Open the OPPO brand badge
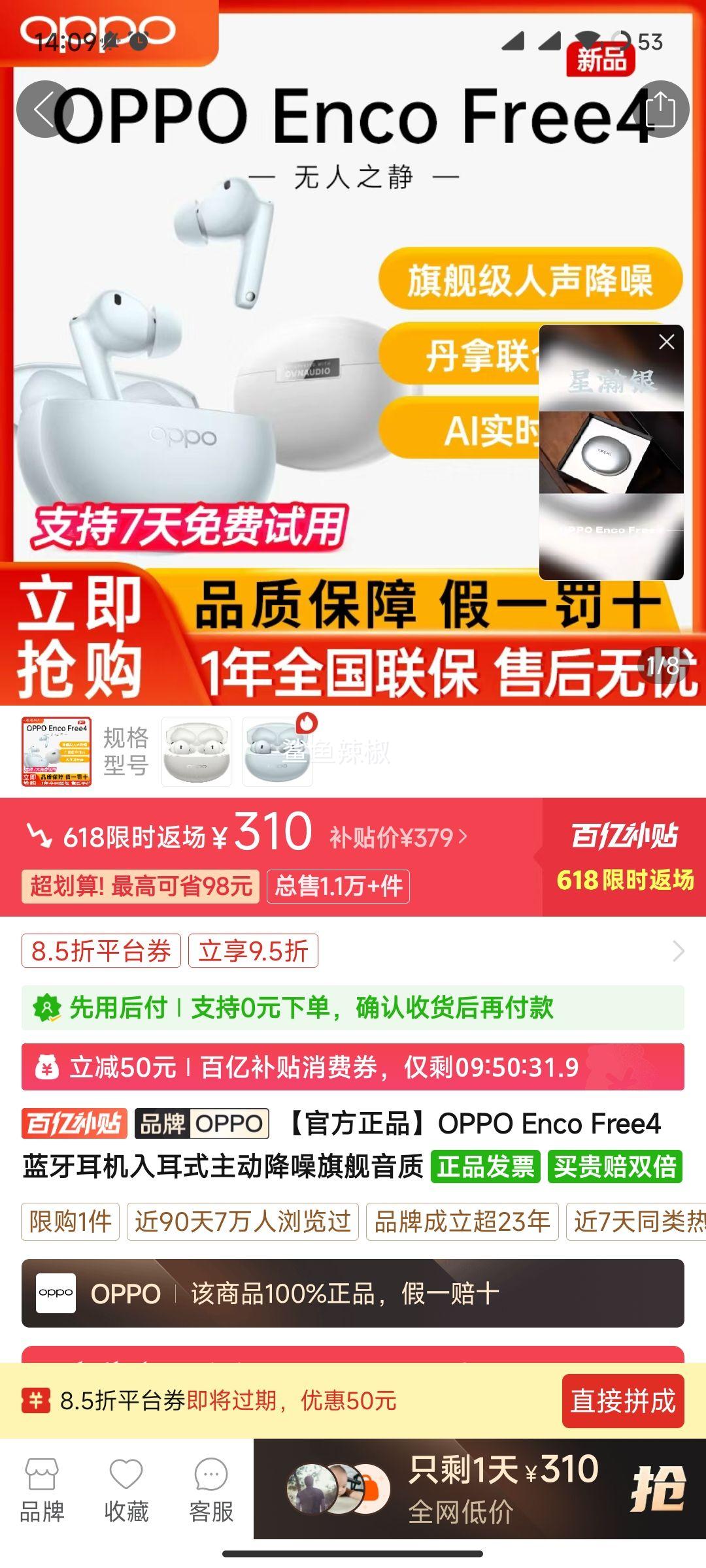The image size is (706, 1568). click(202, 1124)
